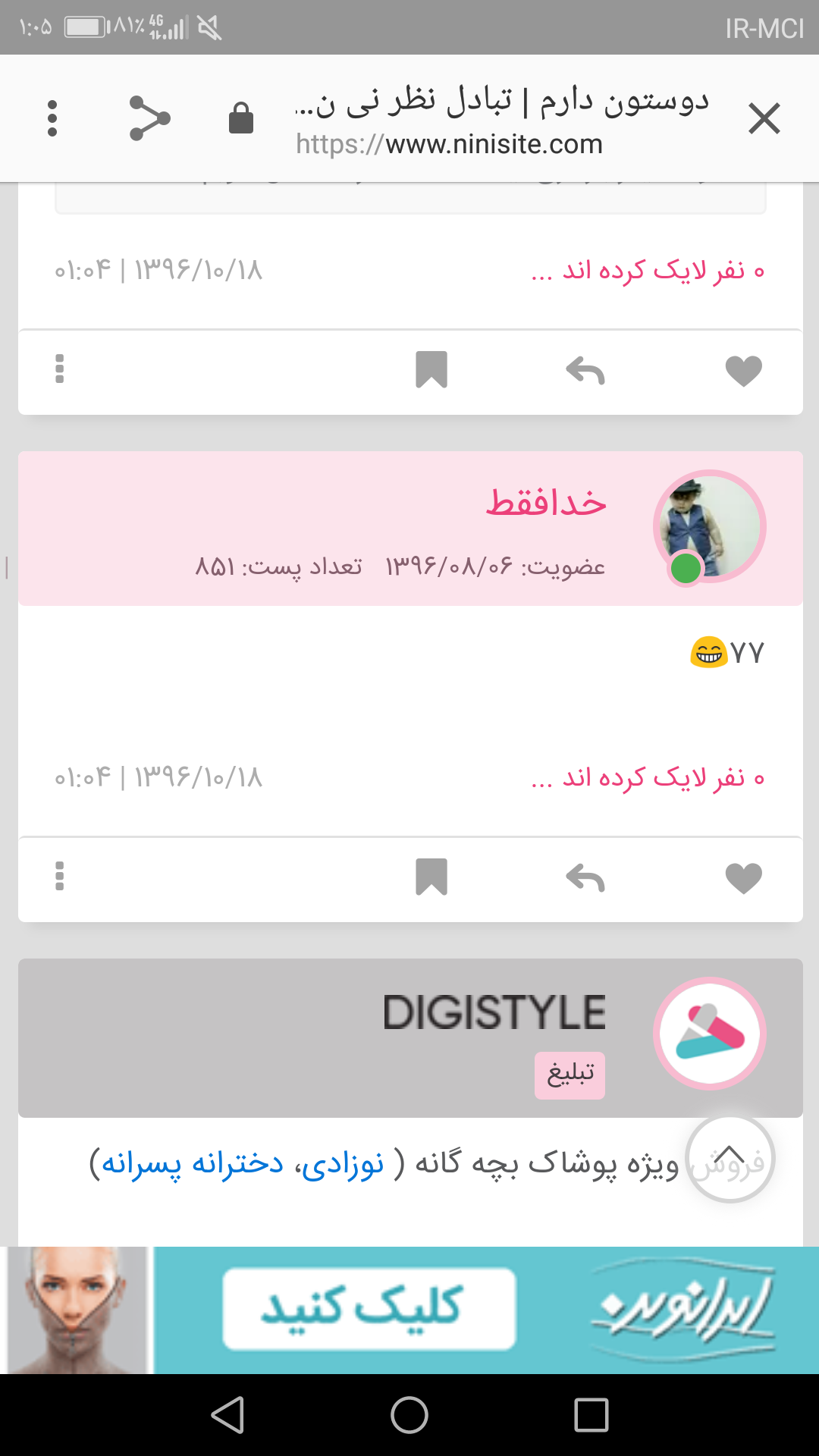
Task: Open more options on خدافقط's post
Action: [60, 877]
